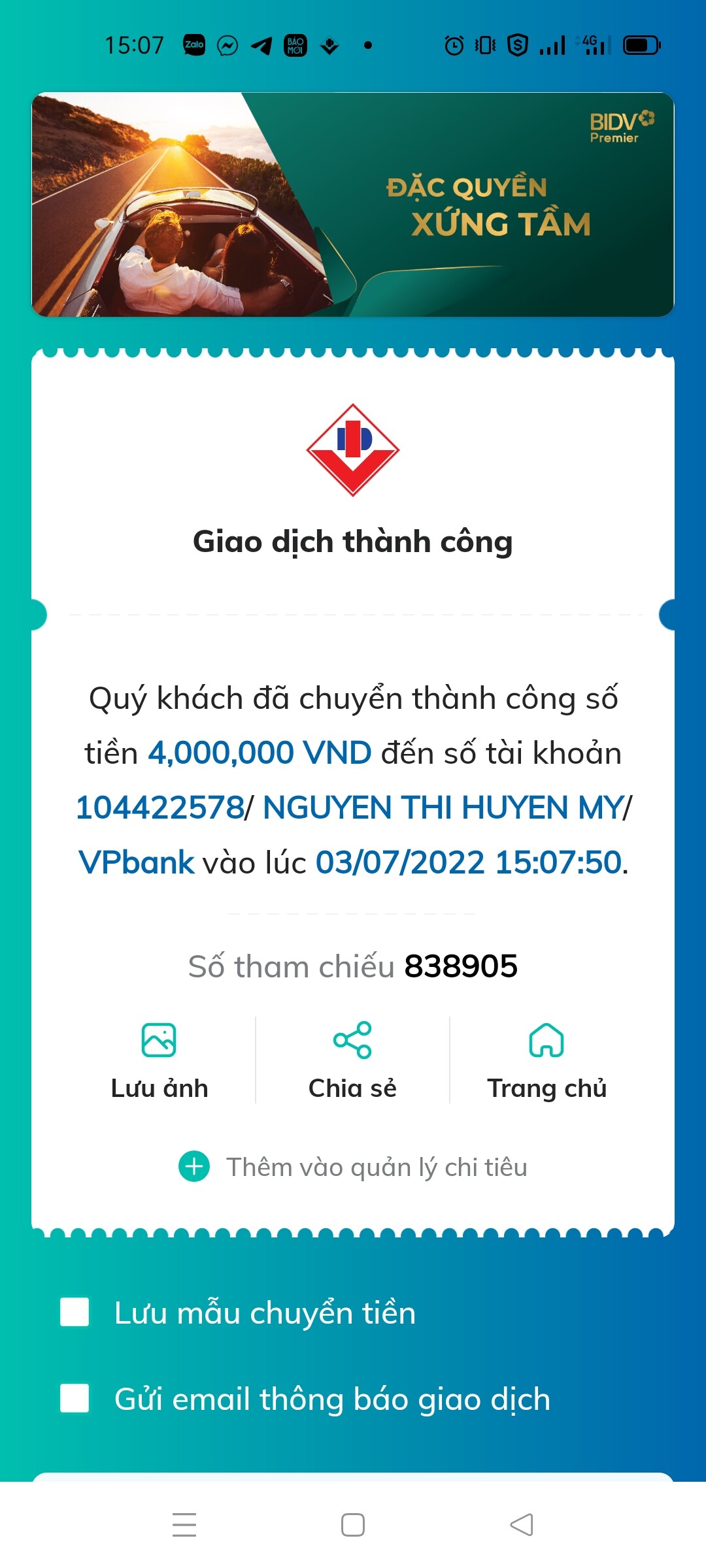Check the Lưu mẫu chuyển tiền box
Image resolution: width=706 pixels, height=1568 pixels.
pyautogui.click(x=75, y=1312)
